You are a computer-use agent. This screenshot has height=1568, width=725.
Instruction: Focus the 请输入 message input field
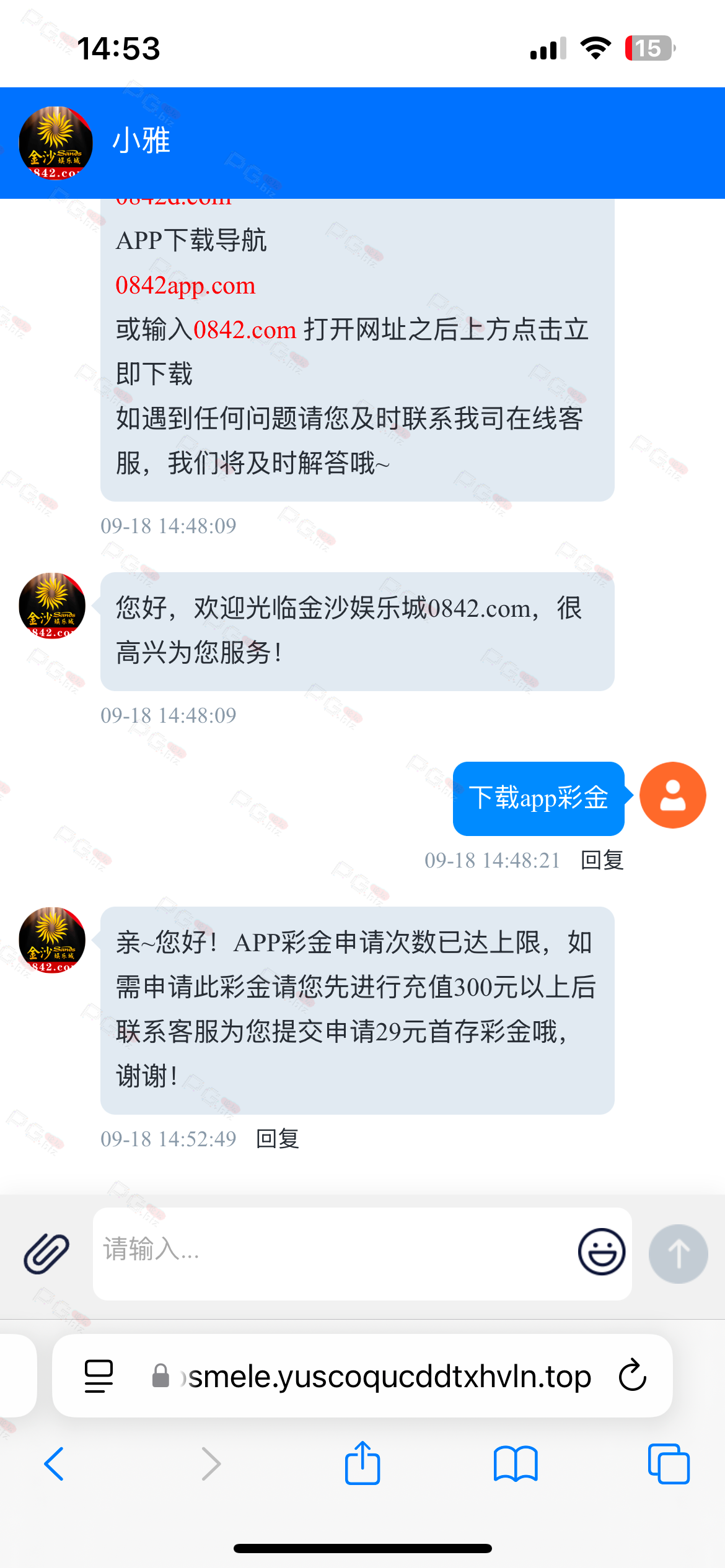(328, 1251)
